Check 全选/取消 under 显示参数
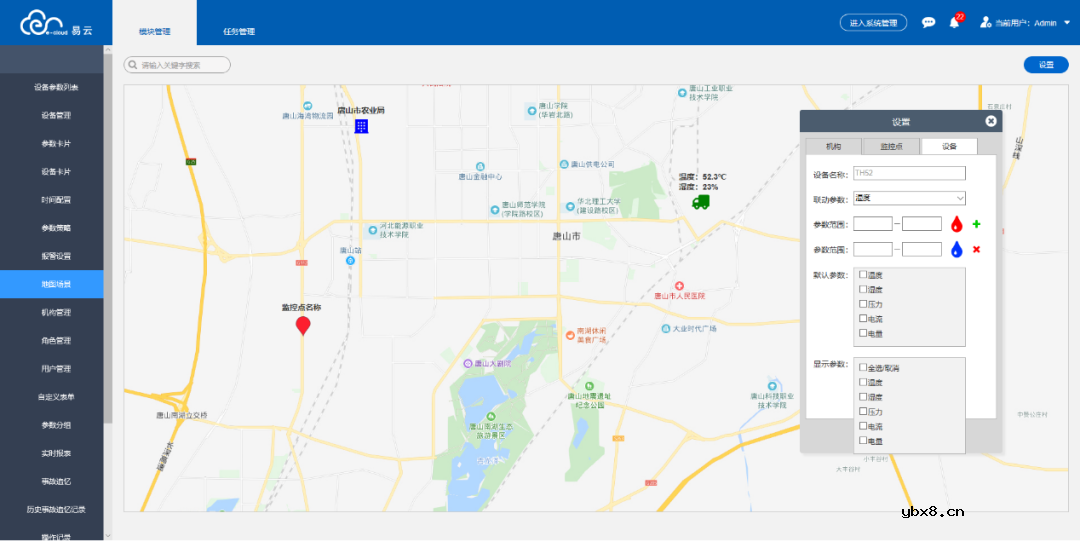The width and height of the screenshot is (1080, 542). click(863, 368)
